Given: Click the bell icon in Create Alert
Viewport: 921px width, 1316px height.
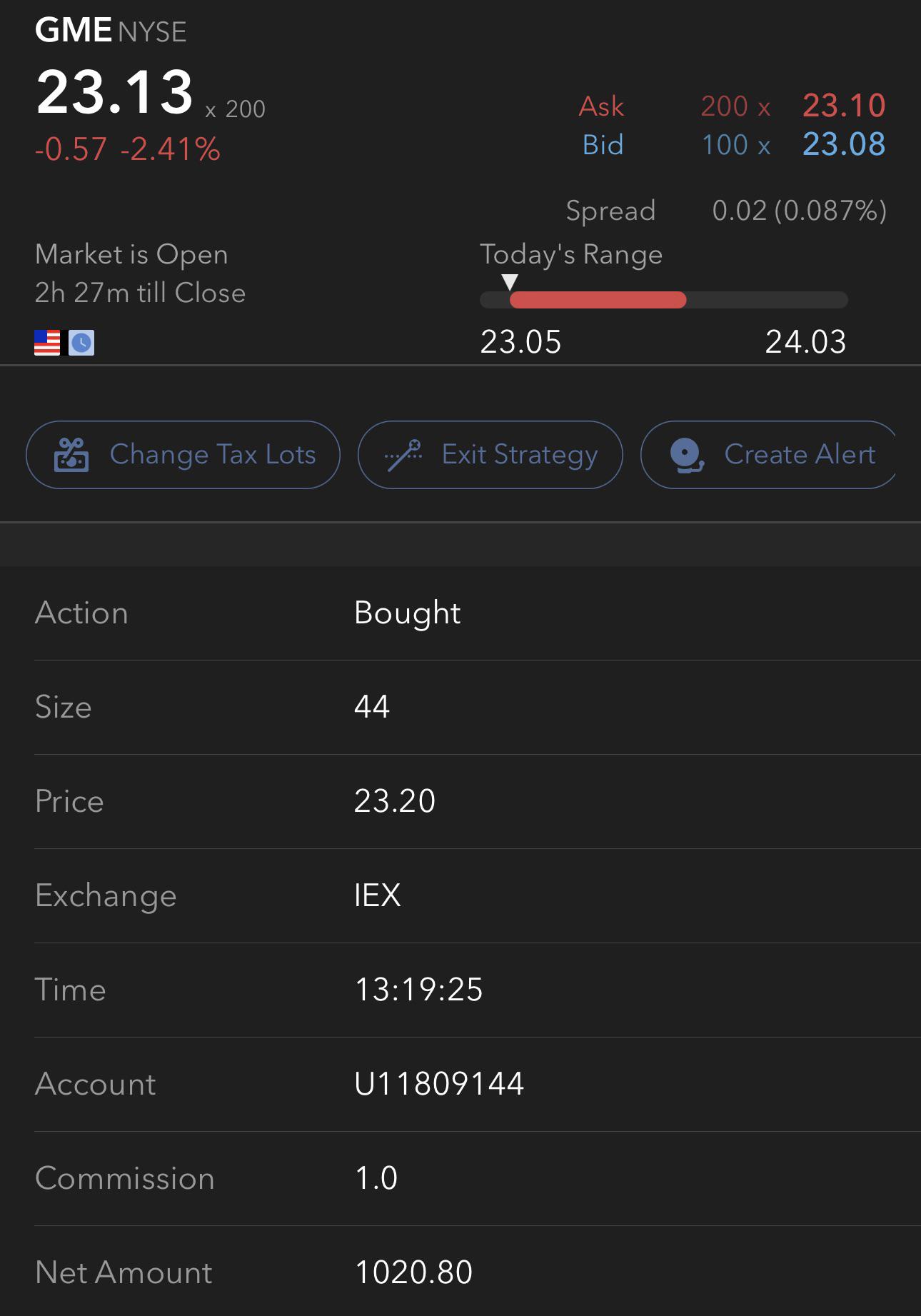Looking at the screenshot, I should click(686, 454).
